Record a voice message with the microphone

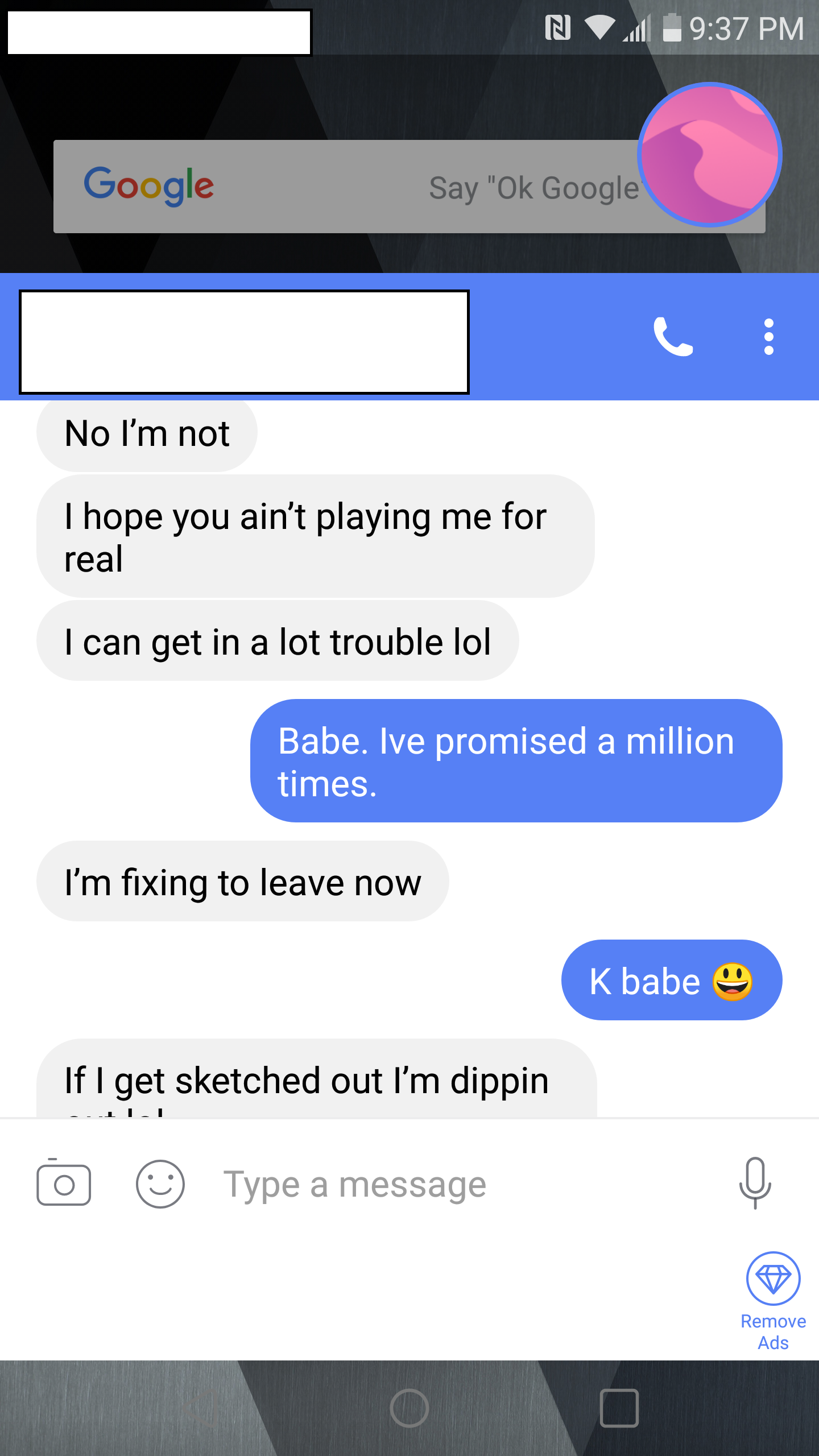click(755, 1182)
